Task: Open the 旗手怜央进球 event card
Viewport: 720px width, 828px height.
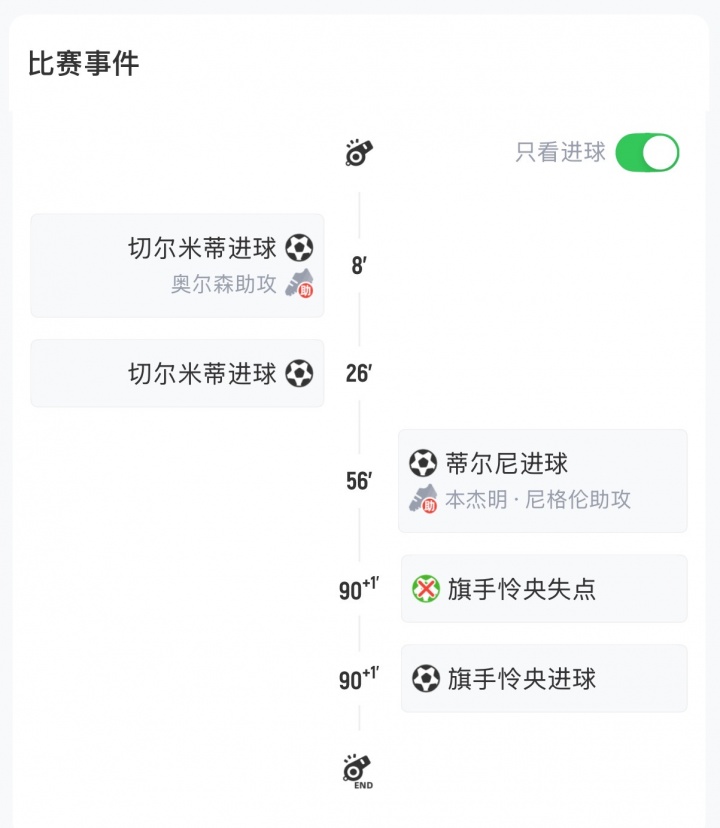Action: pyautogui.click(x=544, y=678)
